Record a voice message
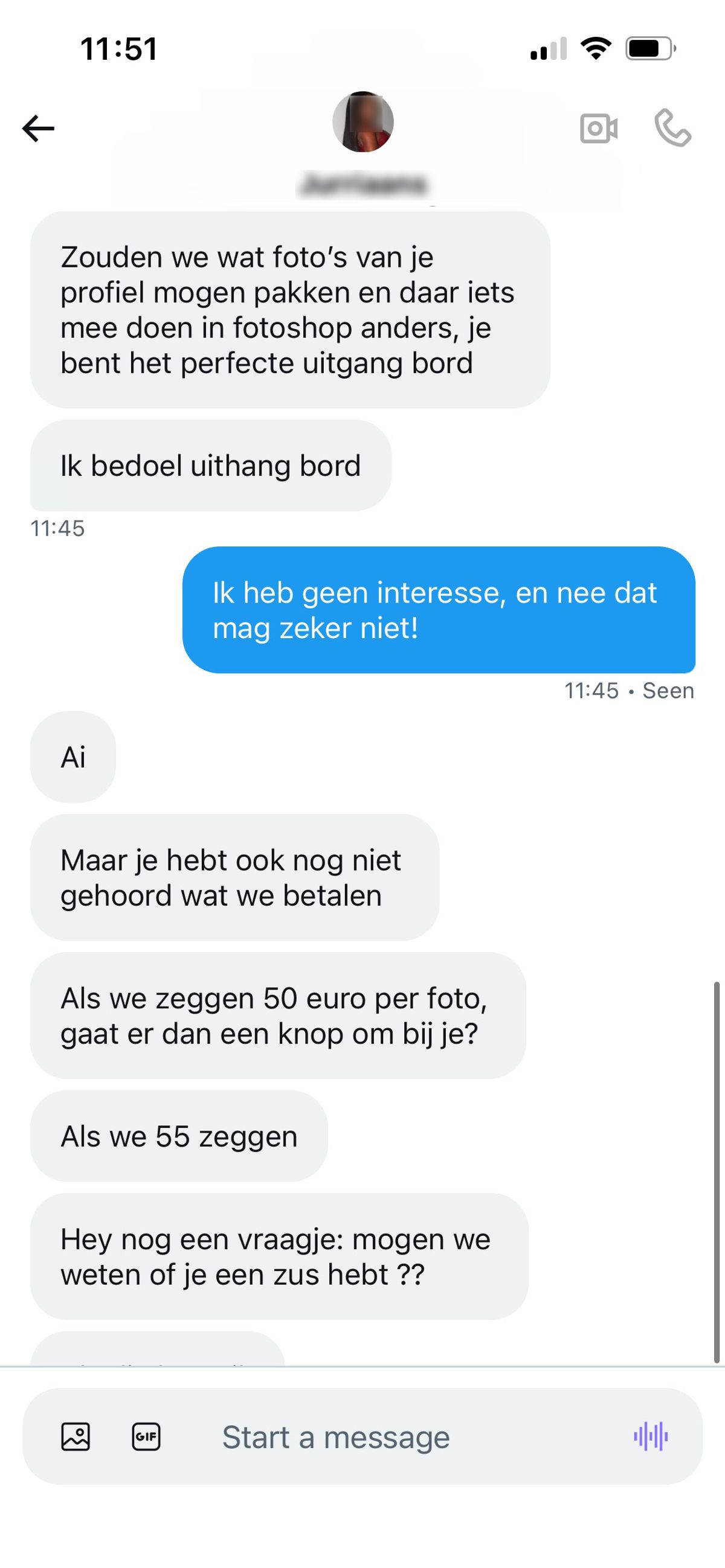The width and height of the screenshot is (725, 1568). [651, 1437]
